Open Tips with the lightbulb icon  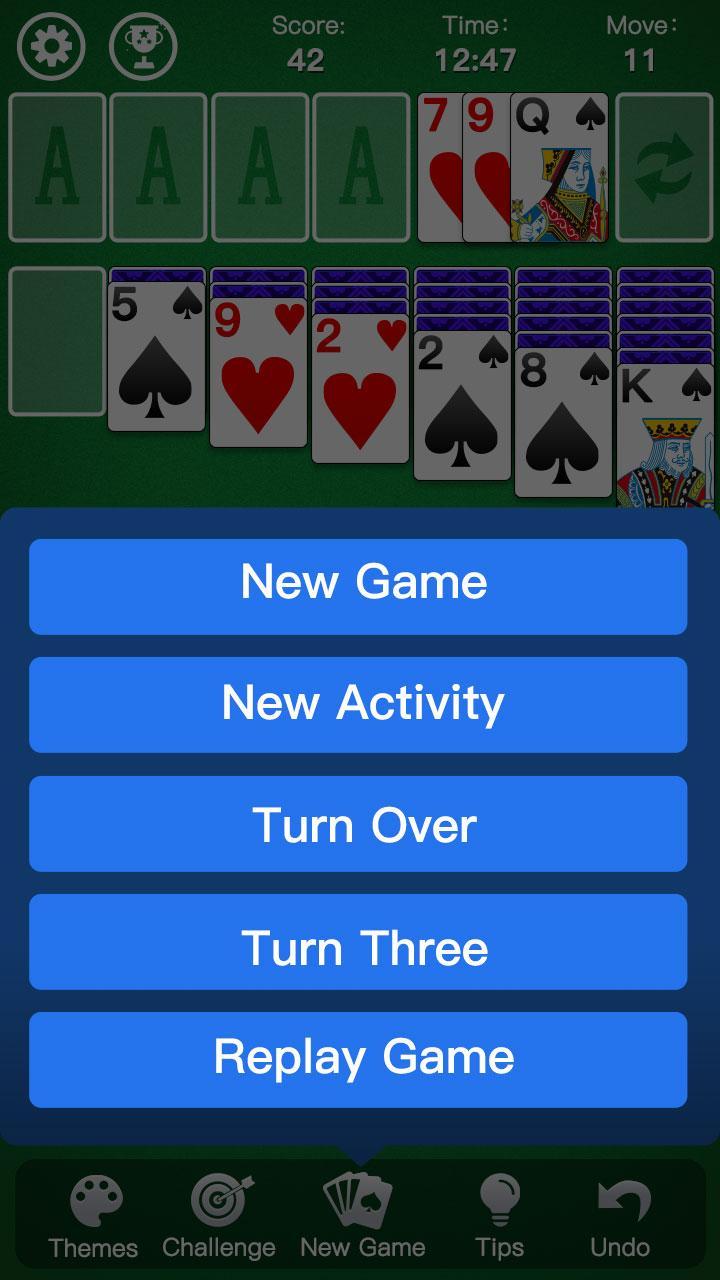point(498,1205)
